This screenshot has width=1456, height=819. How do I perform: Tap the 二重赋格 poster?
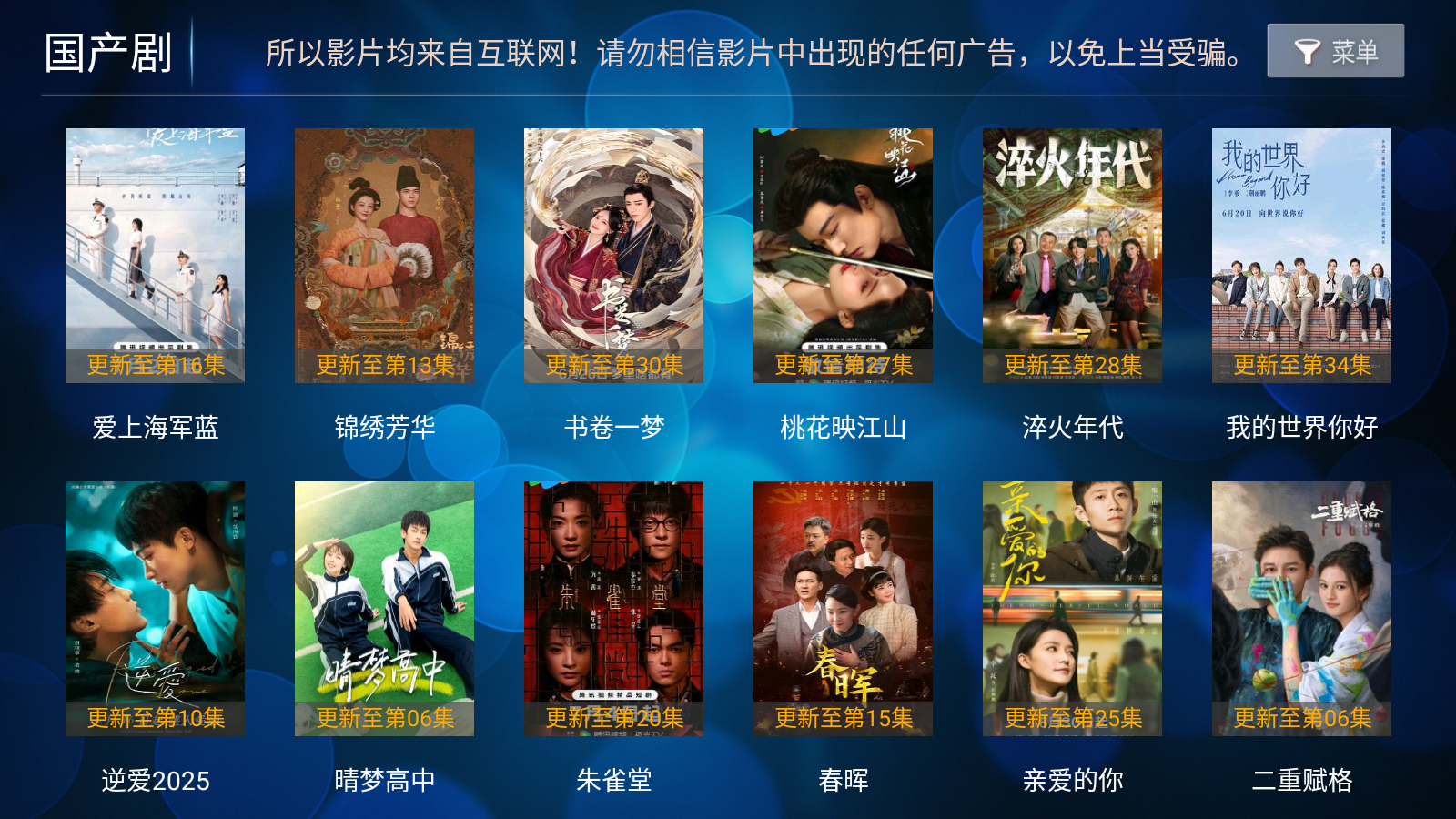pyautogui.click(x=1301, y=608)
